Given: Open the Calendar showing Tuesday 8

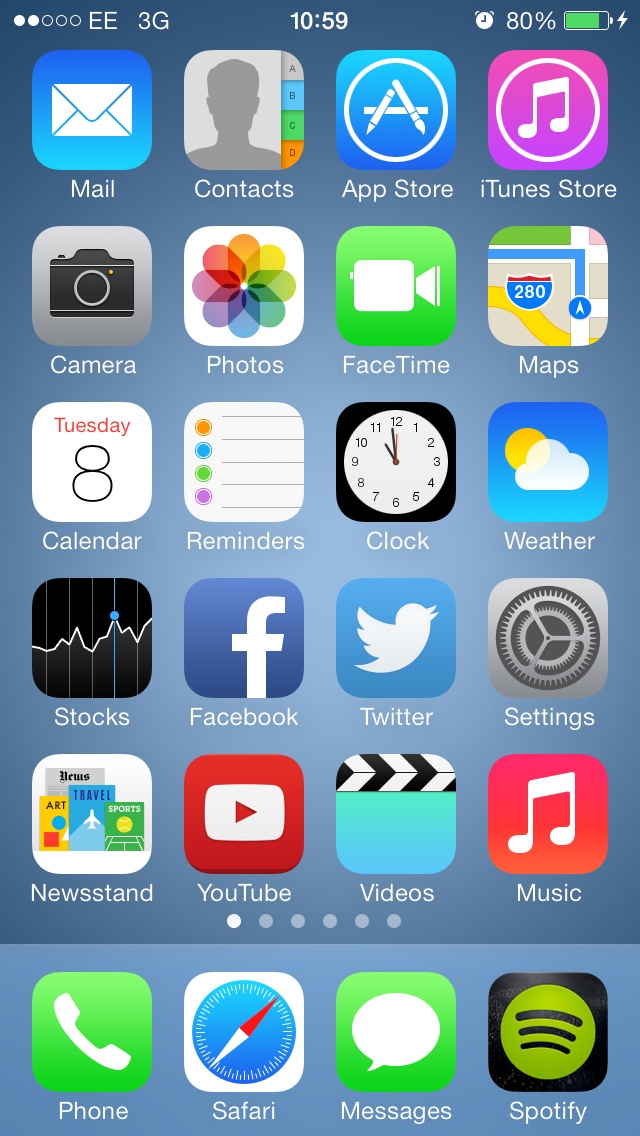Looking at the screenshot, I should 92,462.
